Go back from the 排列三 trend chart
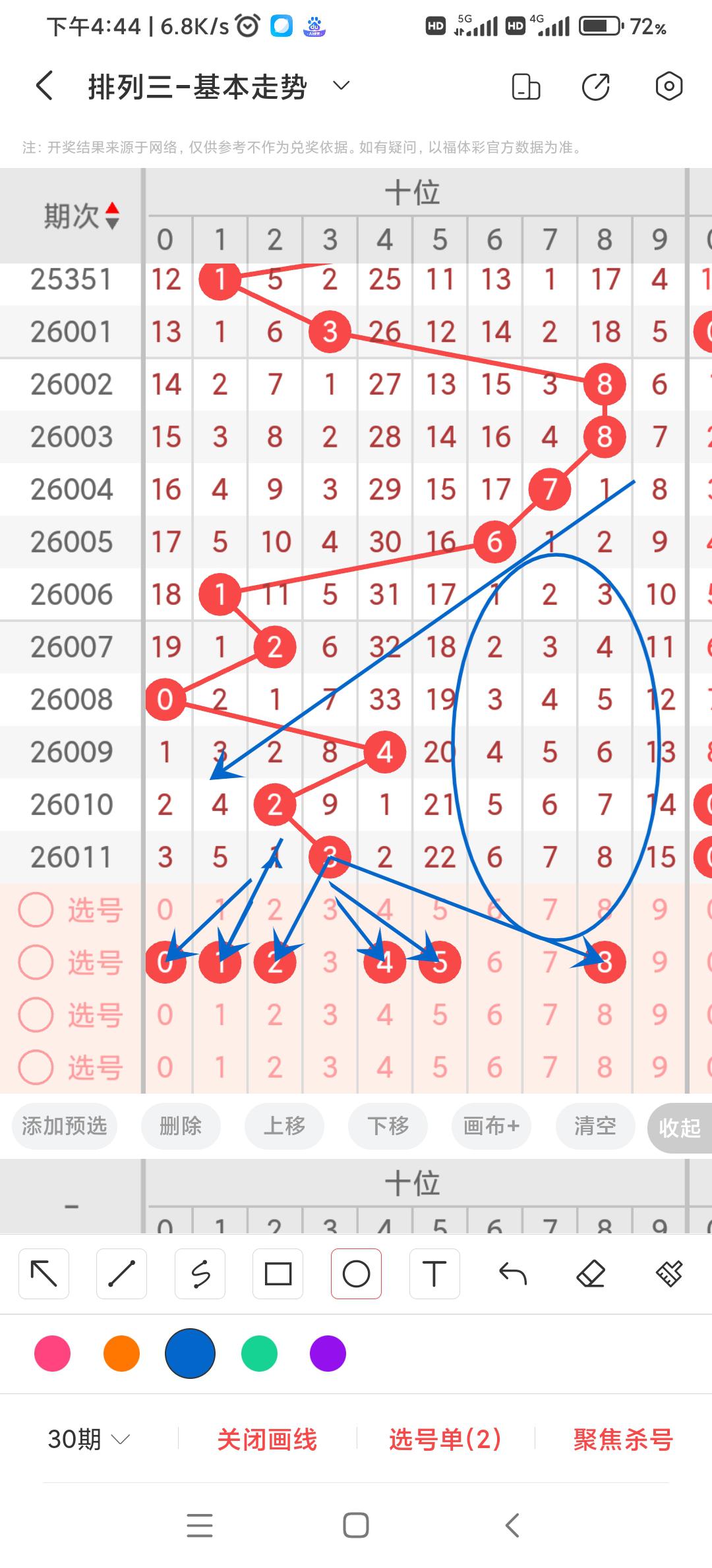 click(45, 86)
